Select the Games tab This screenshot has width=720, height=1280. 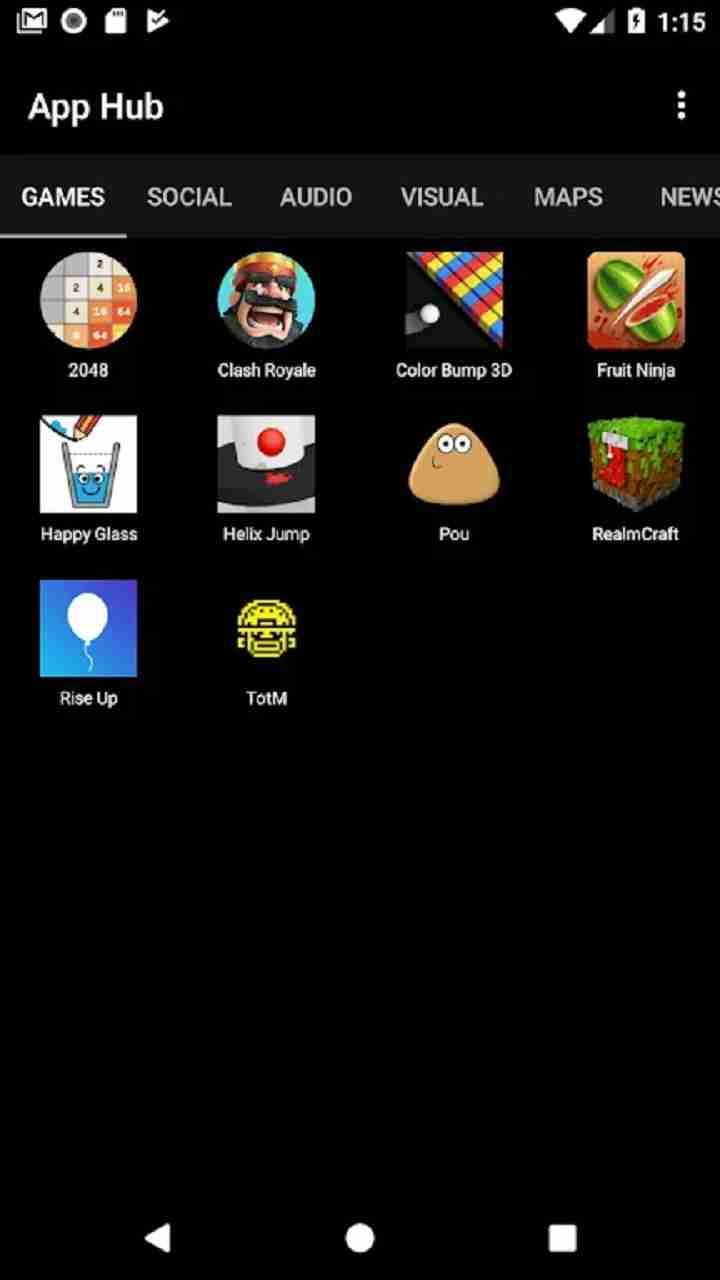click(x=63, y=197)
